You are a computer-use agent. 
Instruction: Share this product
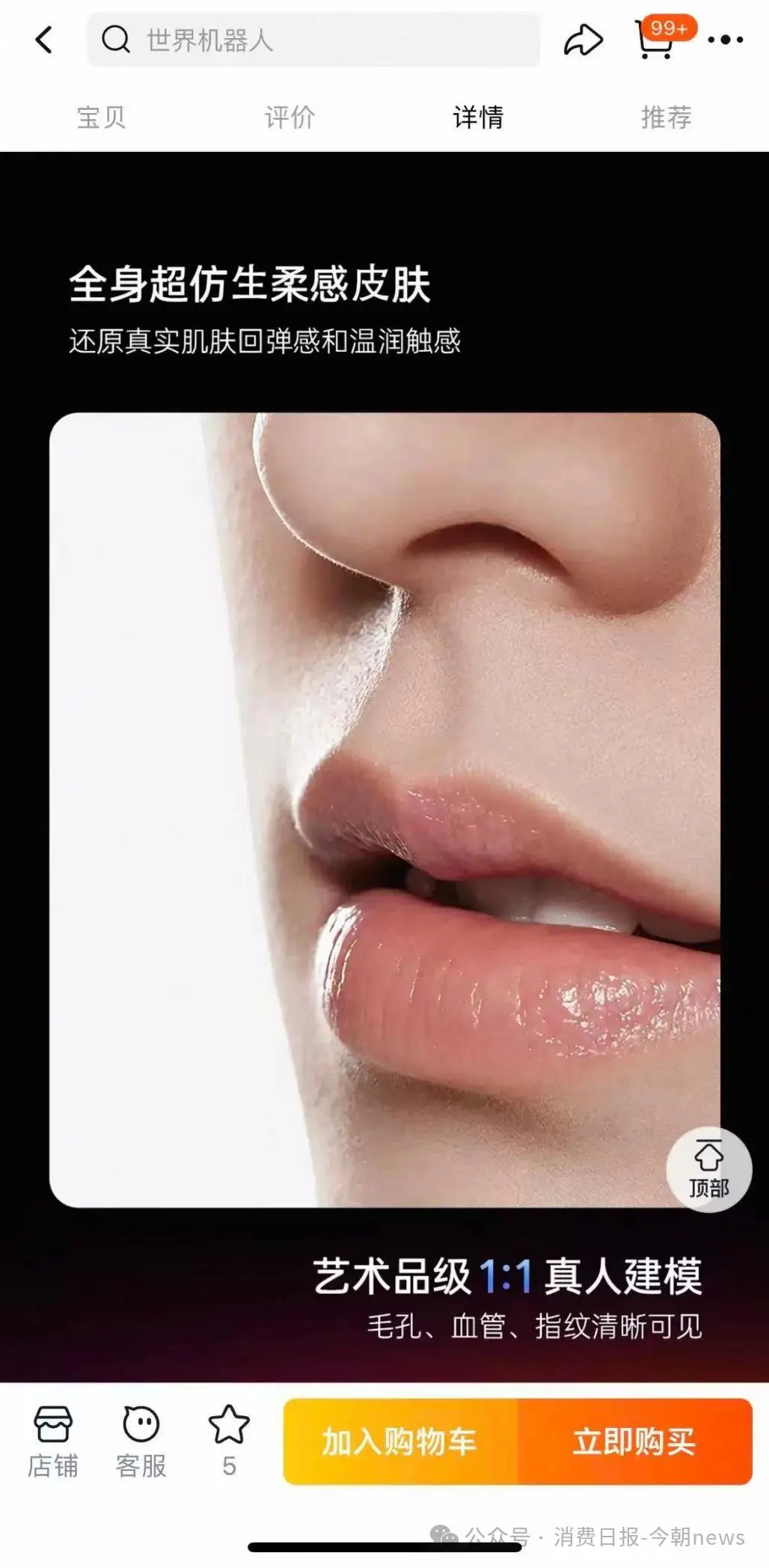pos(583,40)
